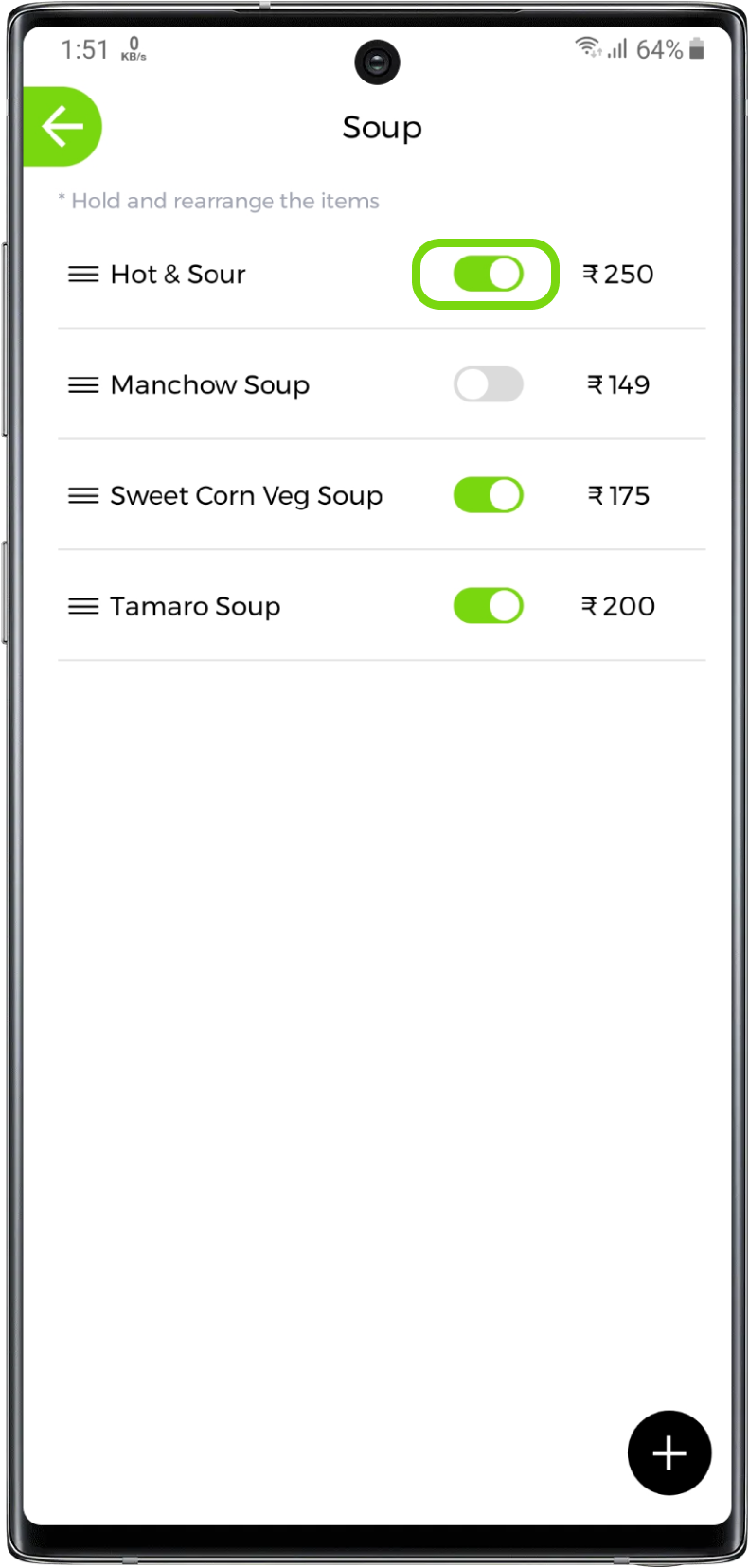The image size is (749, 1568).
Task: Switch off Tamaro Soup availability
Action: pos(488,606)
